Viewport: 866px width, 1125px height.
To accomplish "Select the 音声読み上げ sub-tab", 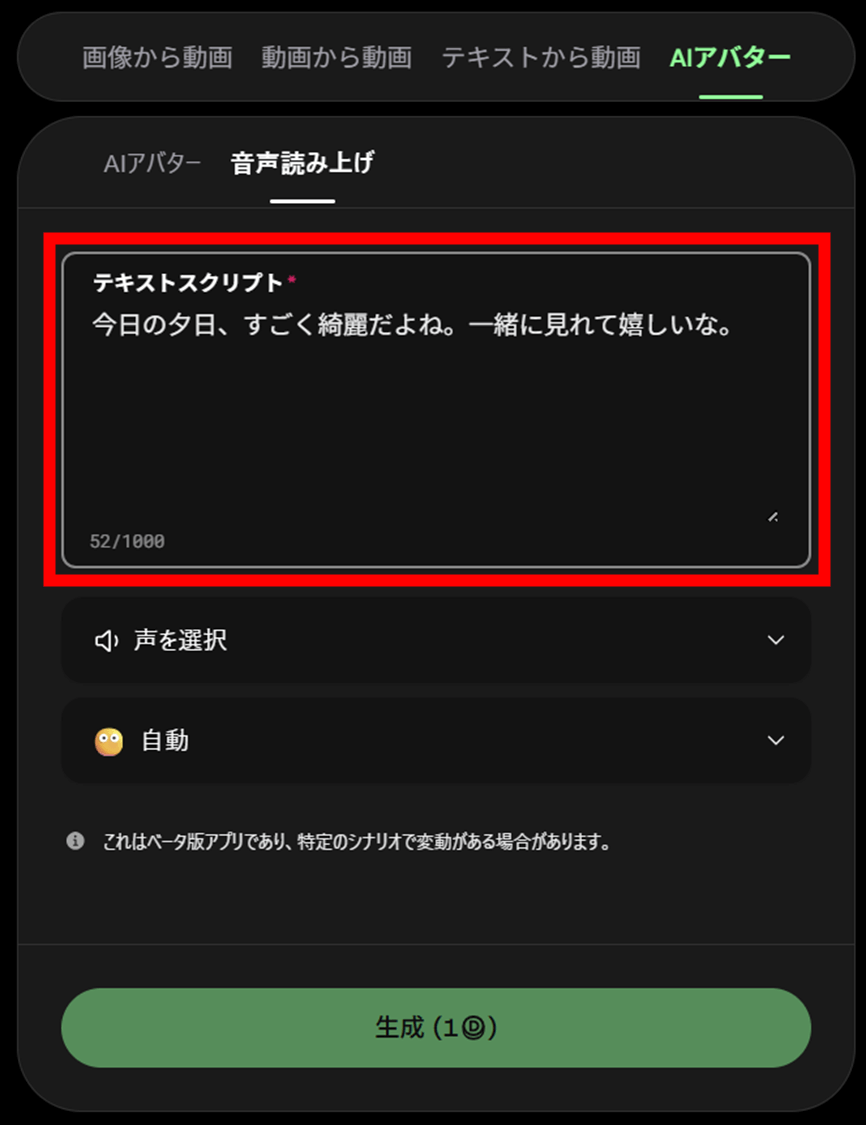I will [302, 164].
